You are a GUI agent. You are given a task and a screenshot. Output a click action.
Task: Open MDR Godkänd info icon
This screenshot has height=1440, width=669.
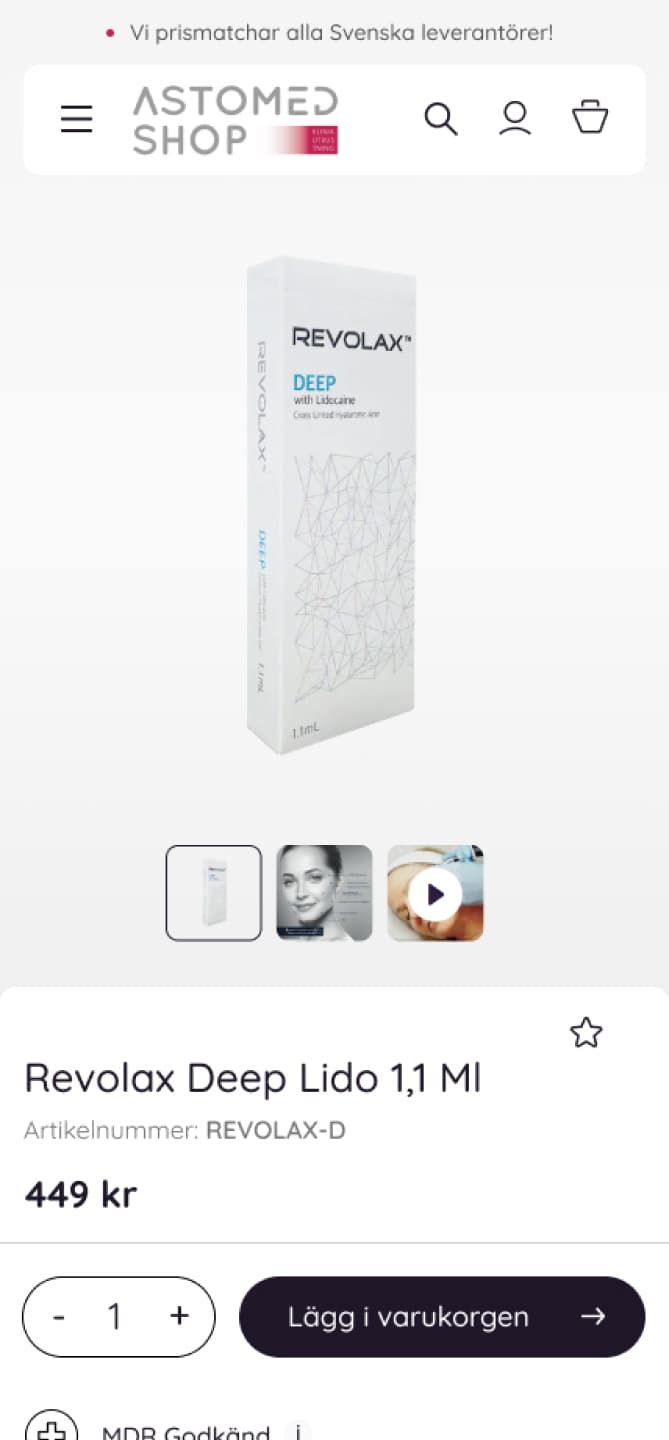click(298, 1431)
